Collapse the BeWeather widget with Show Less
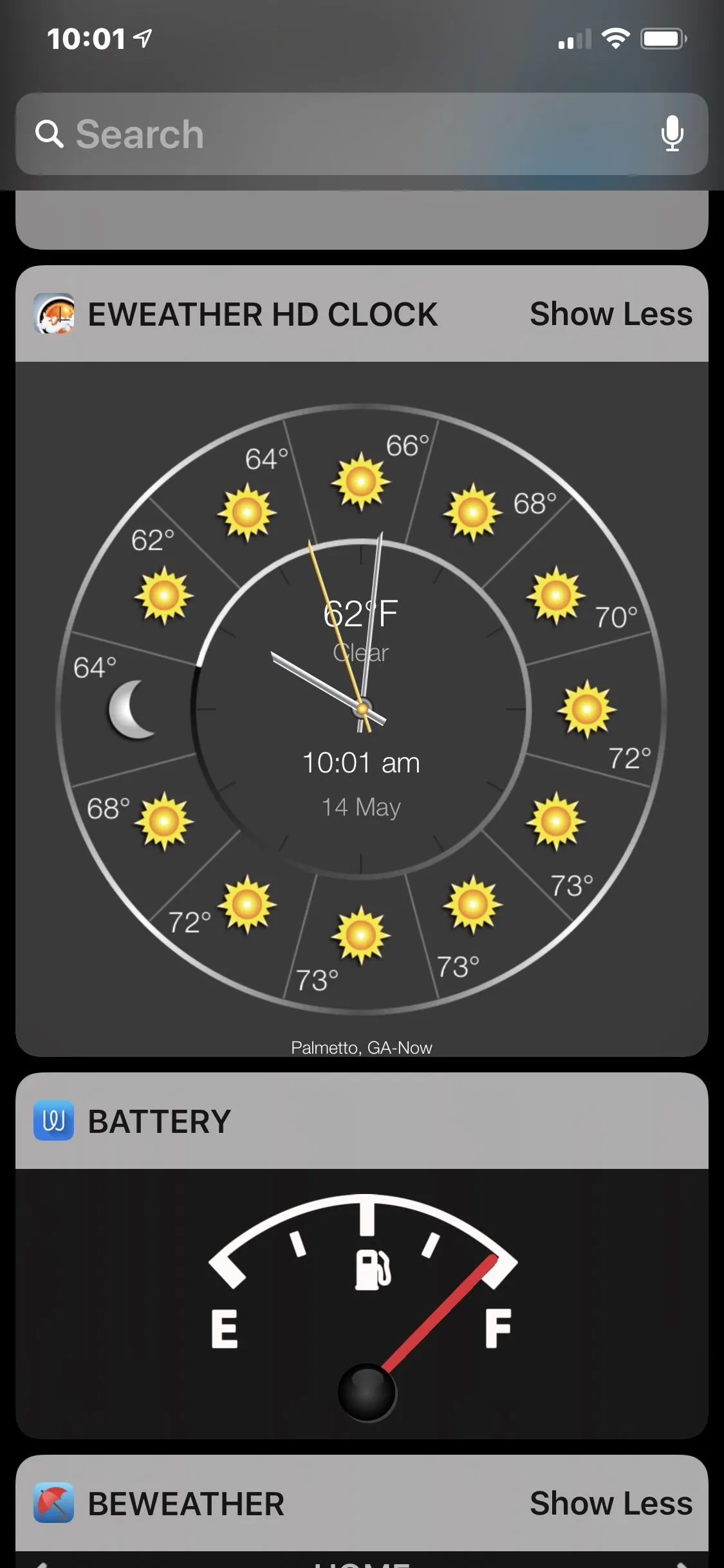This screenshot has width=724, height=1568. [610, 1504]
